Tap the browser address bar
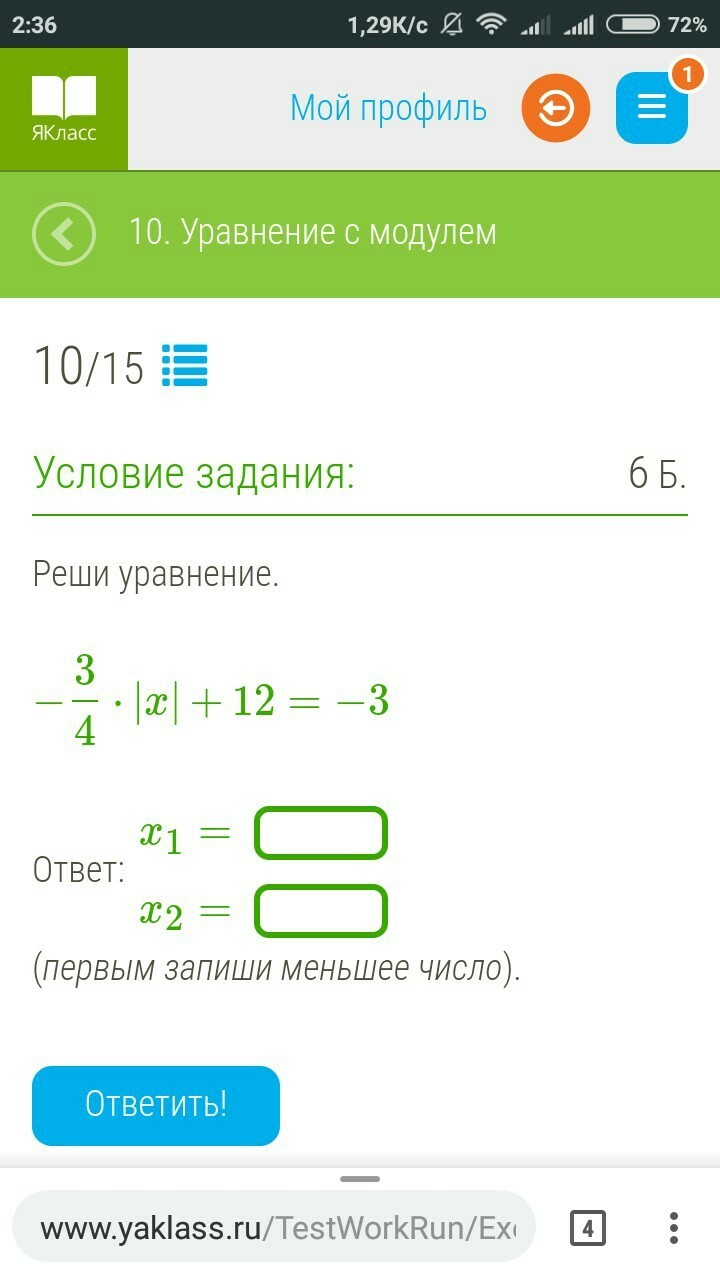720x1280 pixels. (274, 1228)
